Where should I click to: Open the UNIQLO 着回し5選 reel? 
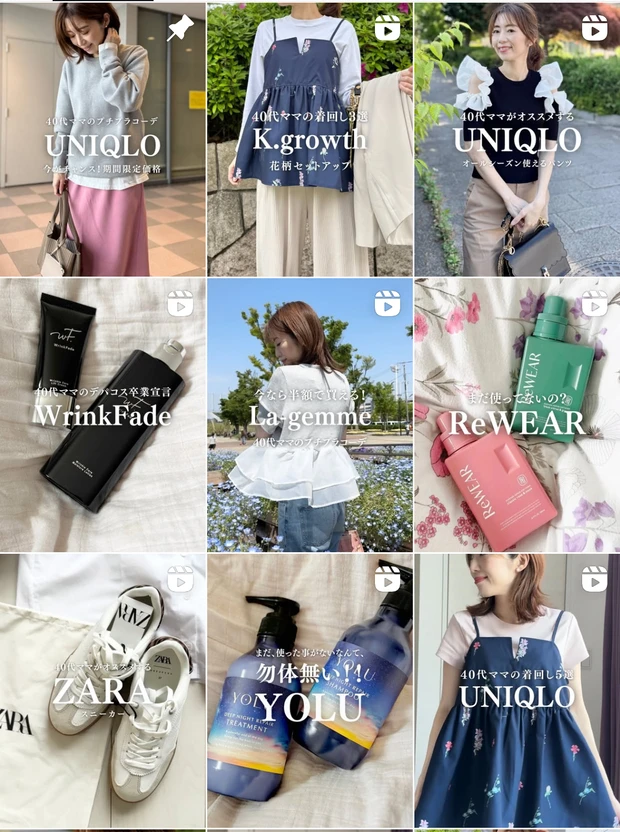(x=517, y=690)
